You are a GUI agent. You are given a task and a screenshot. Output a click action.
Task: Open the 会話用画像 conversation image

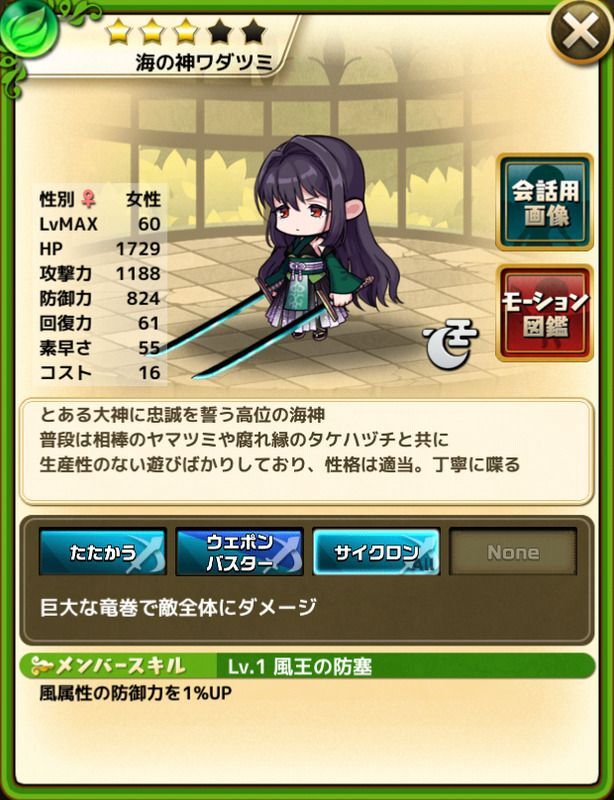543,202
